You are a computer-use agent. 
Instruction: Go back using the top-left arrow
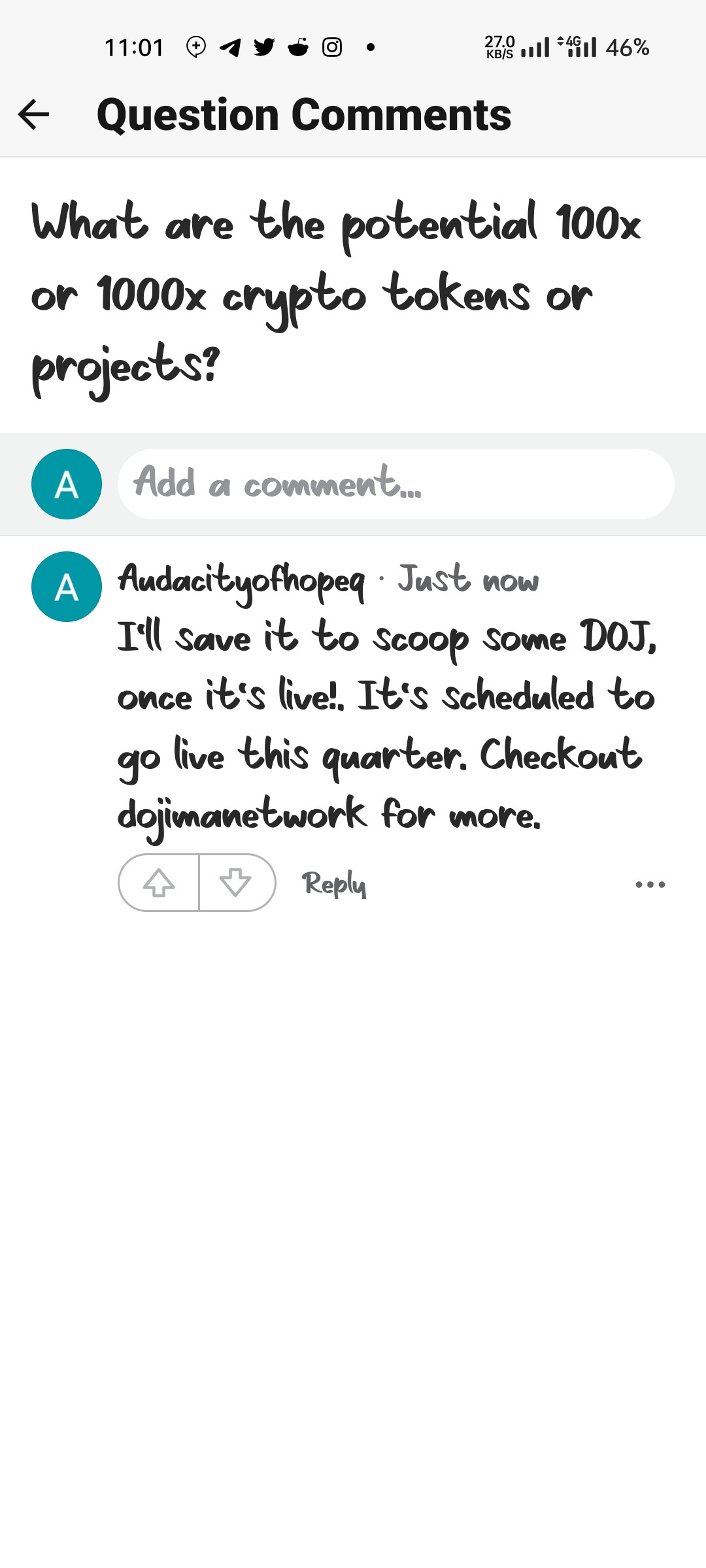tap(34, 115)
